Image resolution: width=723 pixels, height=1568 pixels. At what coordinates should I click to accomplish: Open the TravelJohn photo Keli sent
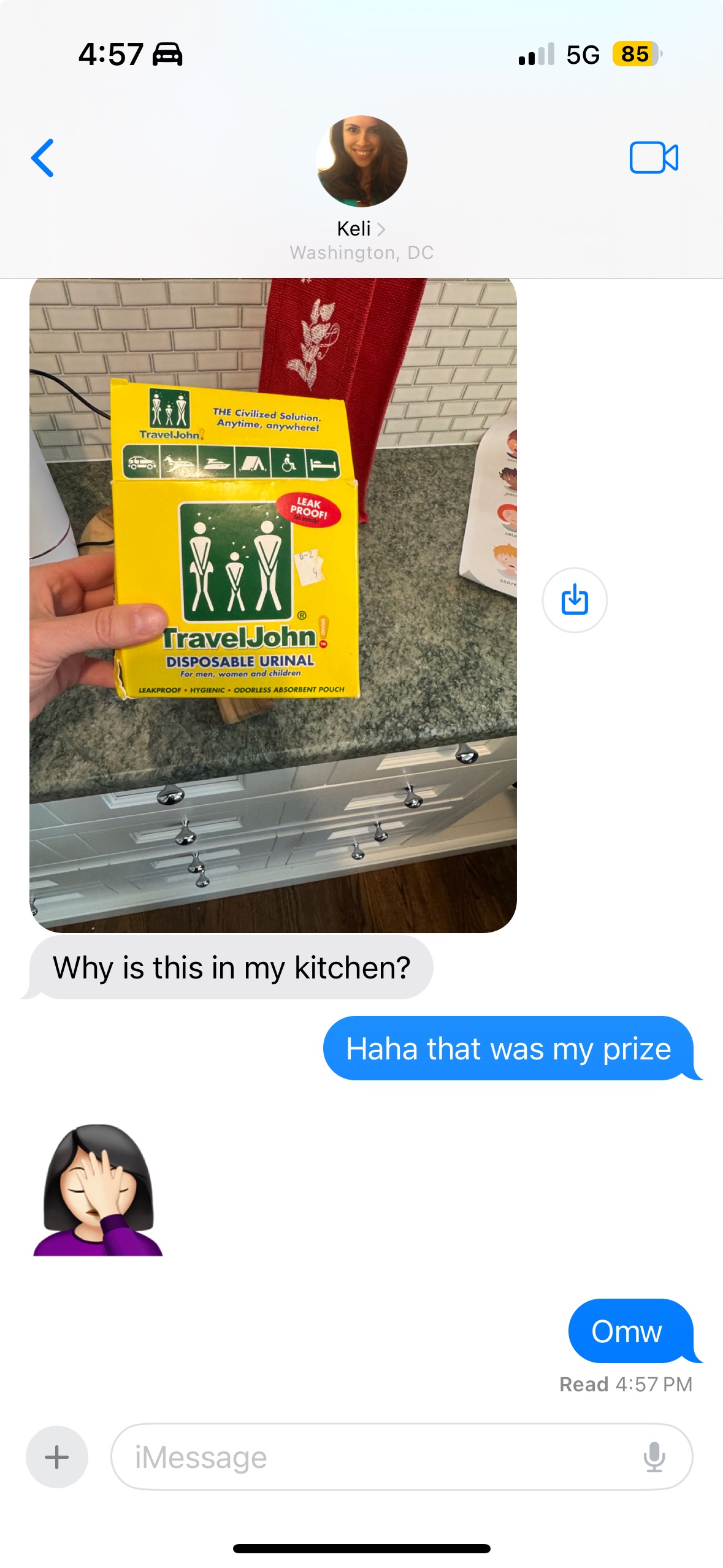pyautogui.click(x=273, y=605)
